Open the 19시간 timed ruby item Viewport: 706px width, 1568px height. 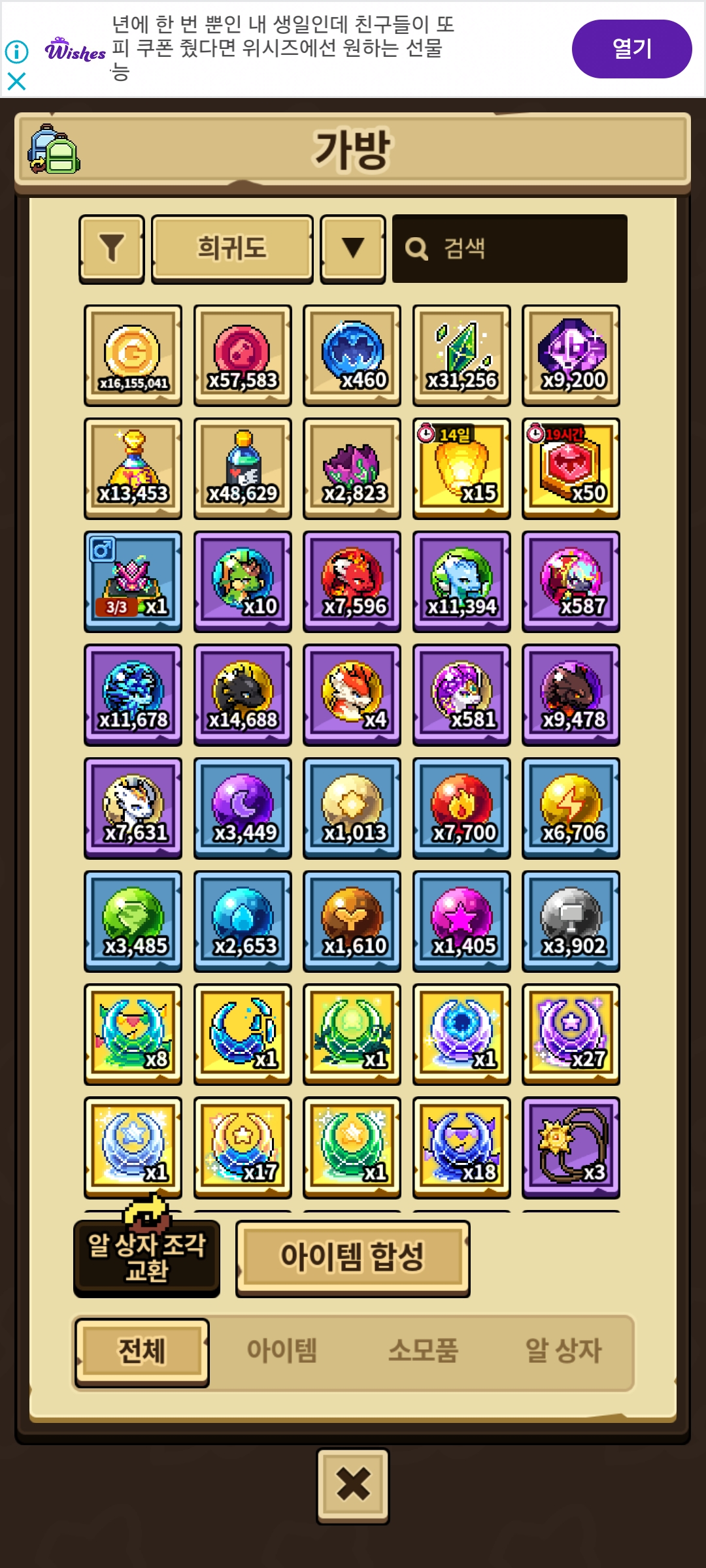pos(571,468)
